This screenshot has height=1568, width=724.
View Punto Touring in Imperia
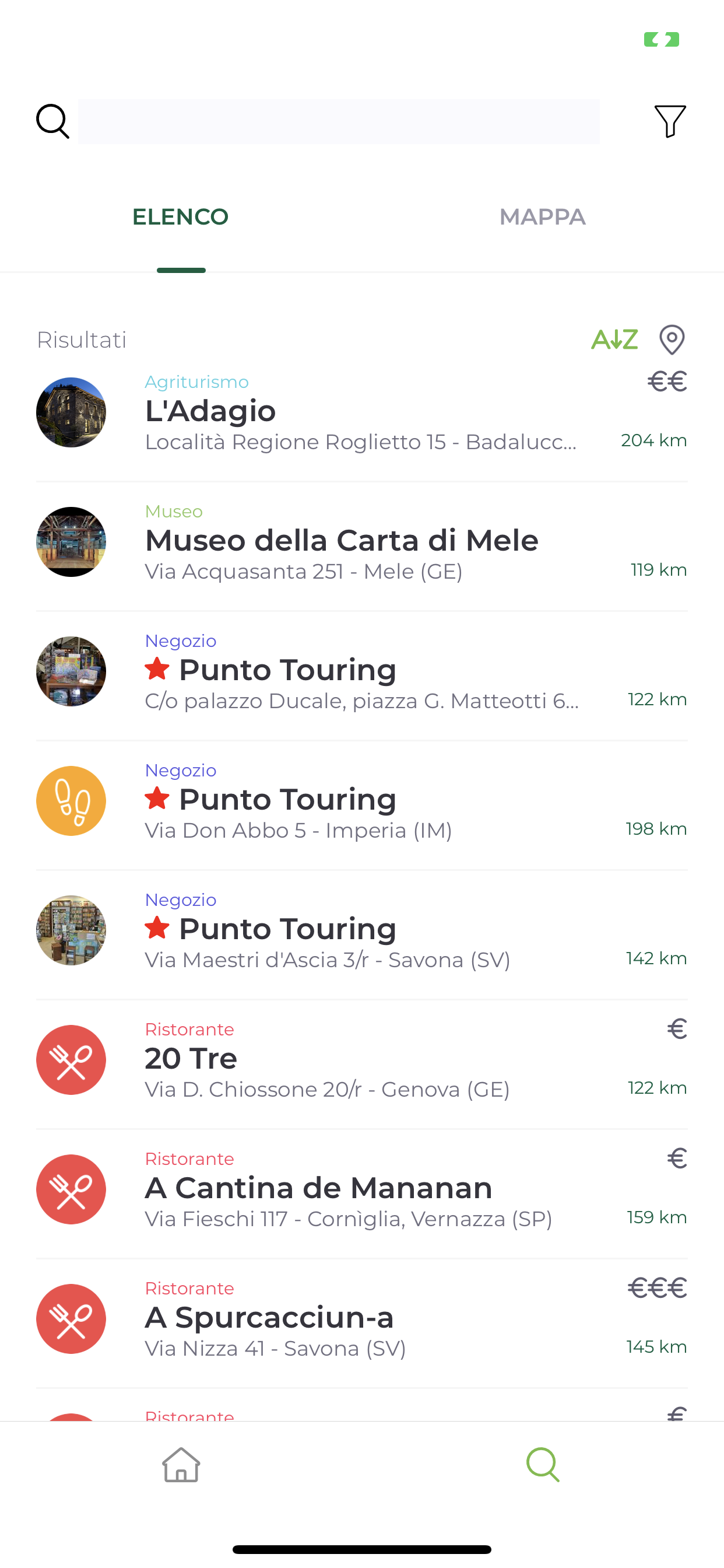click(361, 801)
